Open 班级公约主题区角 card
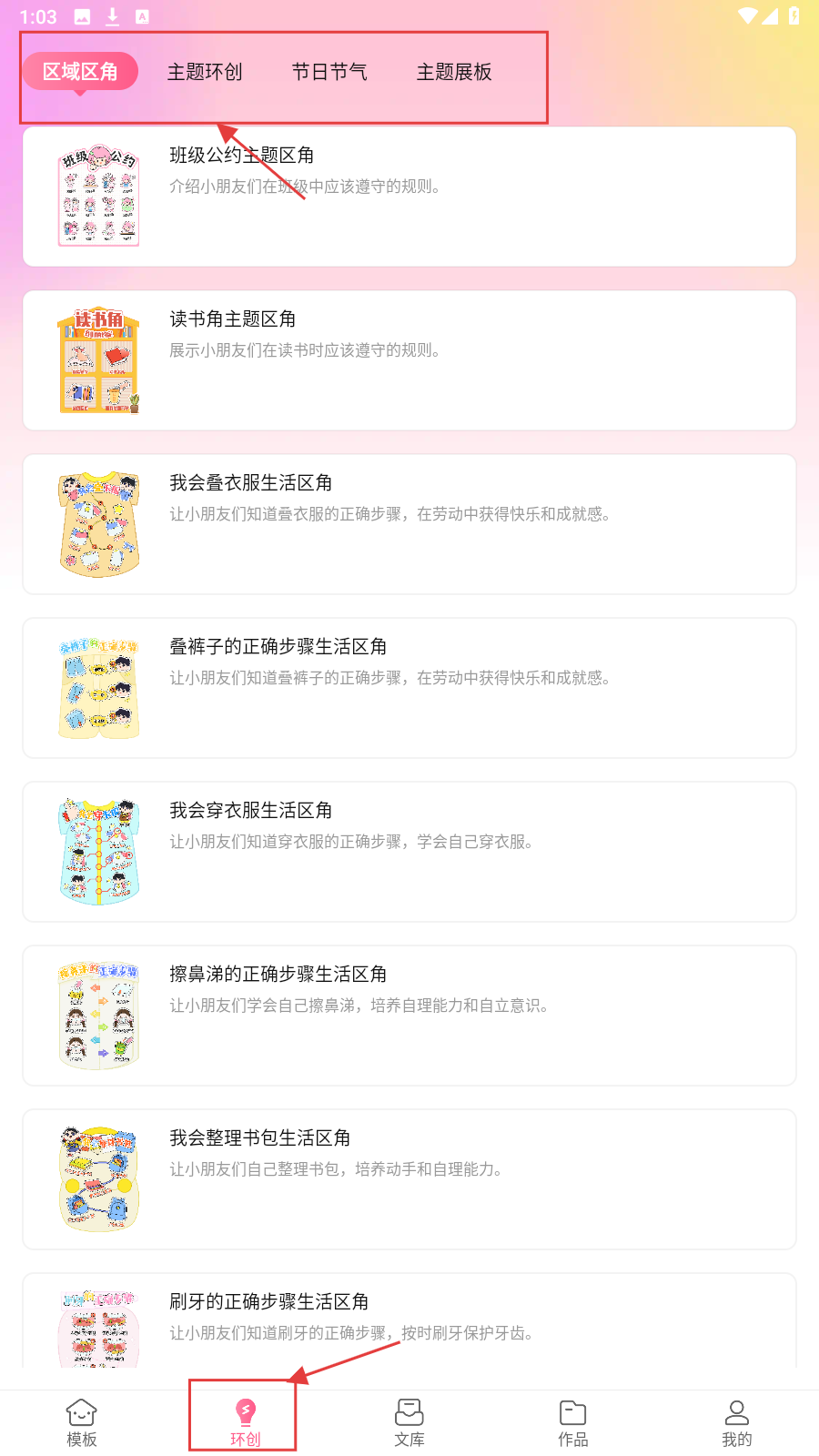 point(409,197)
